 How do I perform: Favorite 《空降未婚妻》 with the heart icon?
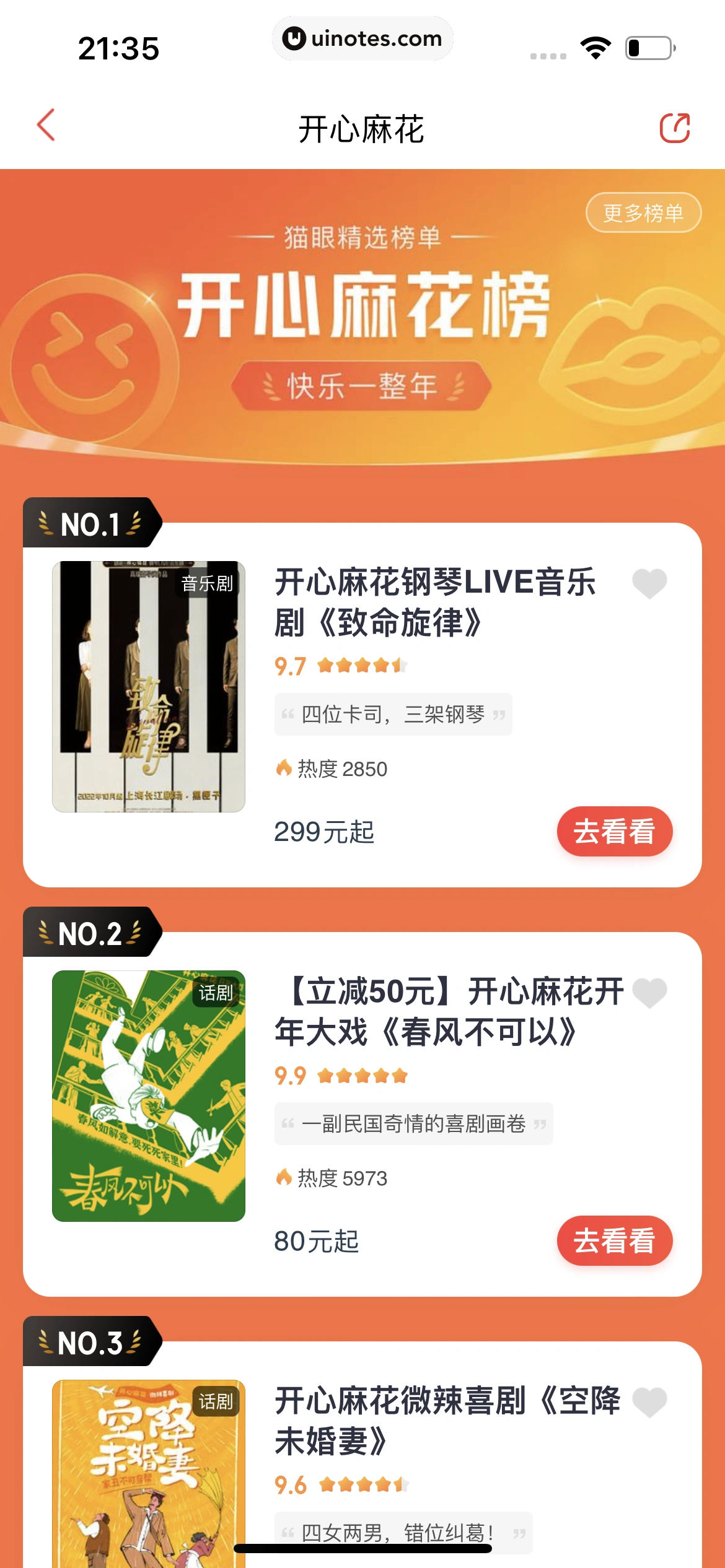coord(649,1402)
